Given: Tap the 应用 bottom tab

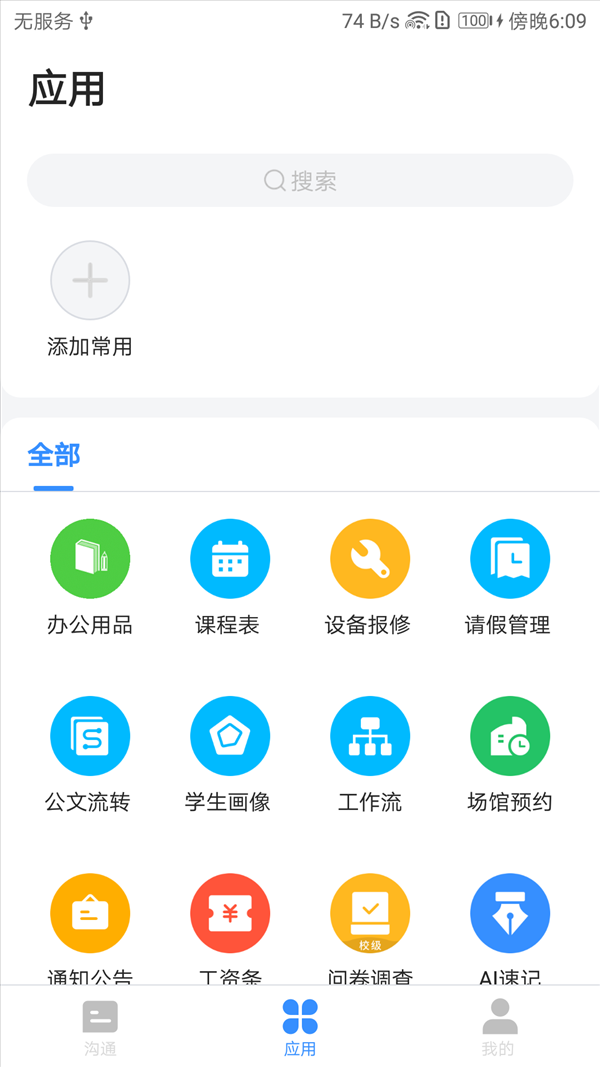Looking at the screenshot, I should tap(300, 1027).
